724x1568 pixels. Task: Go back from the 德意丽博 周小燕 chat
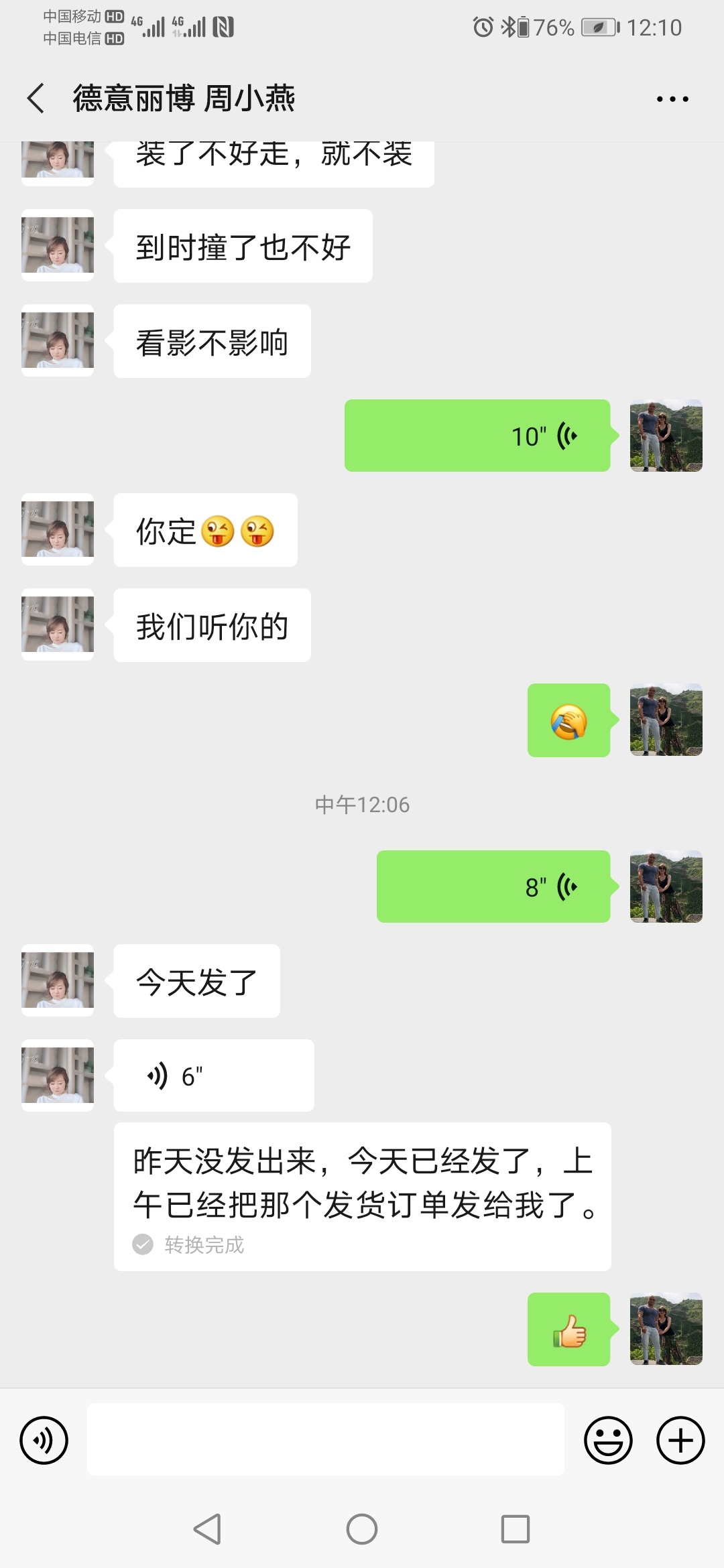point(36,99)
